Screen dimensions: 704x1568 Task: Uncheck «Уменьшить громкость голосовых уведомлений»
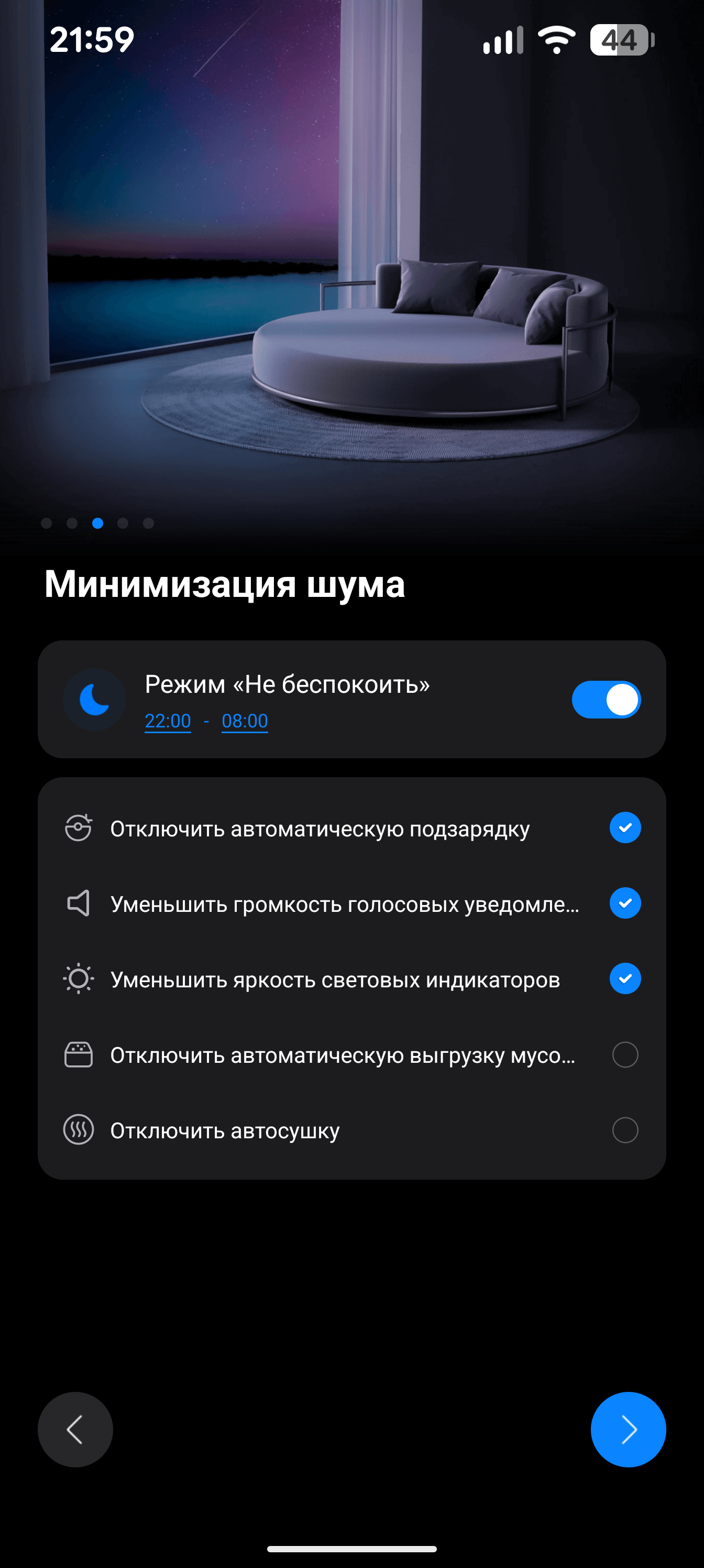625,903
